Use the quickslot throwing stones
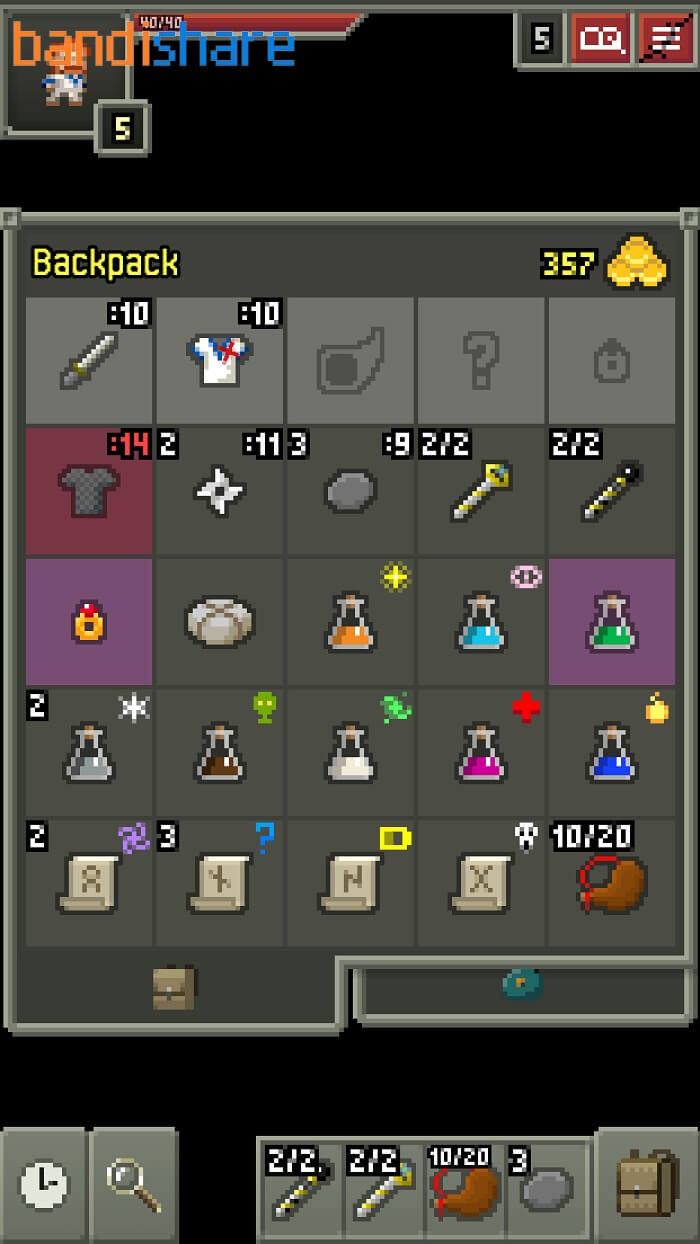Screen dimensions: 700x1244 [x=546, y=1187]
